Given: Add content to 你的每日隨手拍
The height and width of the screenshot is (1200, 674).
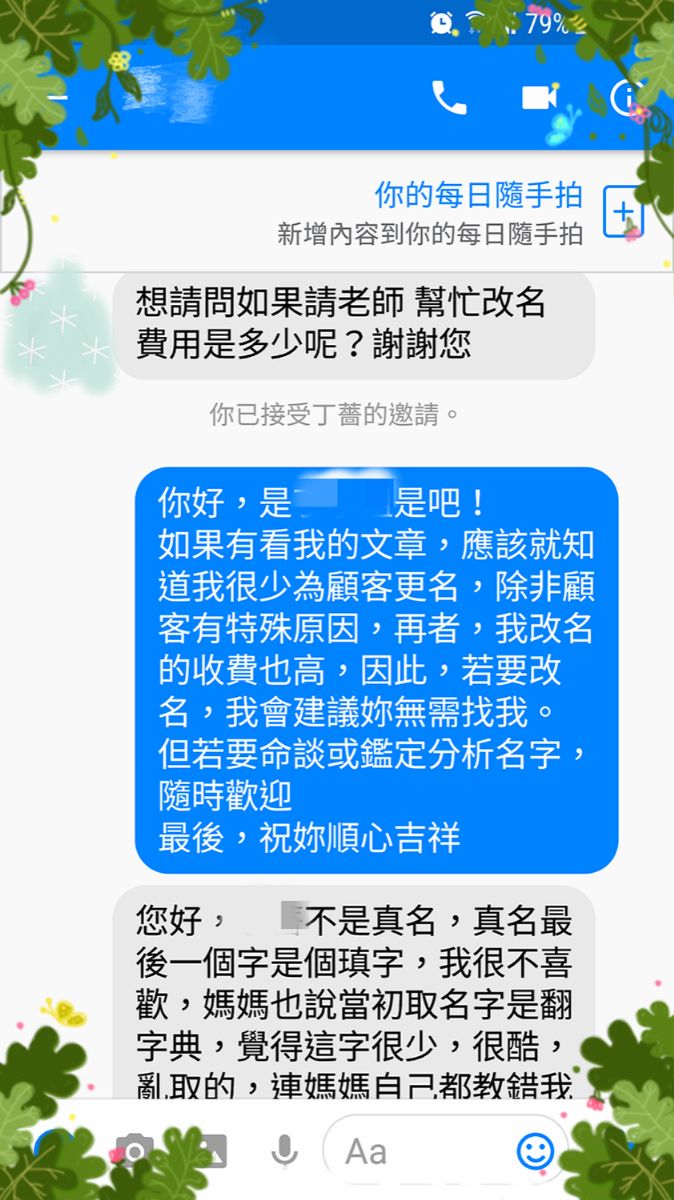Looking at the screenshot, I should coord(622,212).
